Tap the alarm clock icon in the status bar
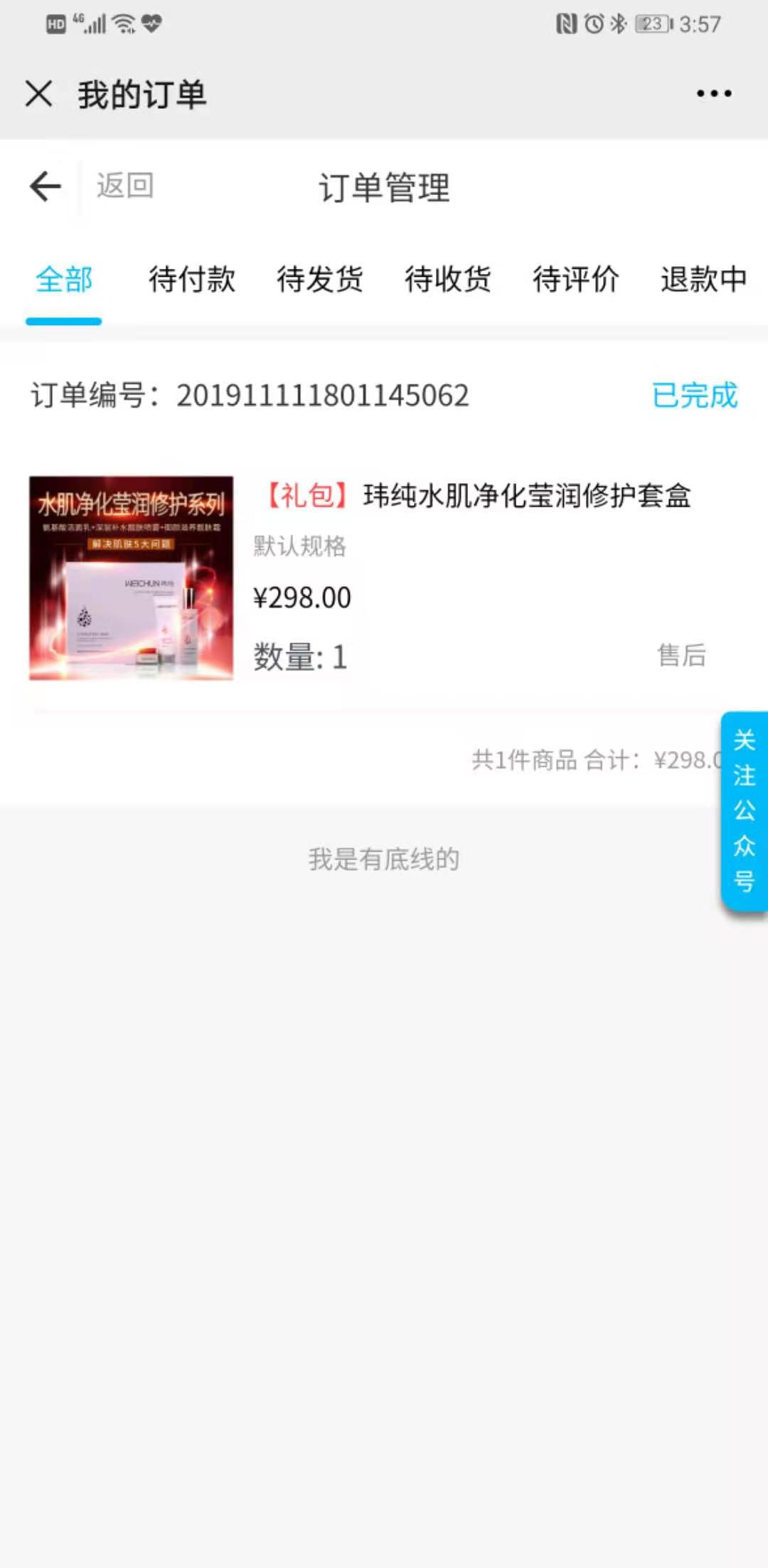This screenshot has width=768, height=1568. 596,23
